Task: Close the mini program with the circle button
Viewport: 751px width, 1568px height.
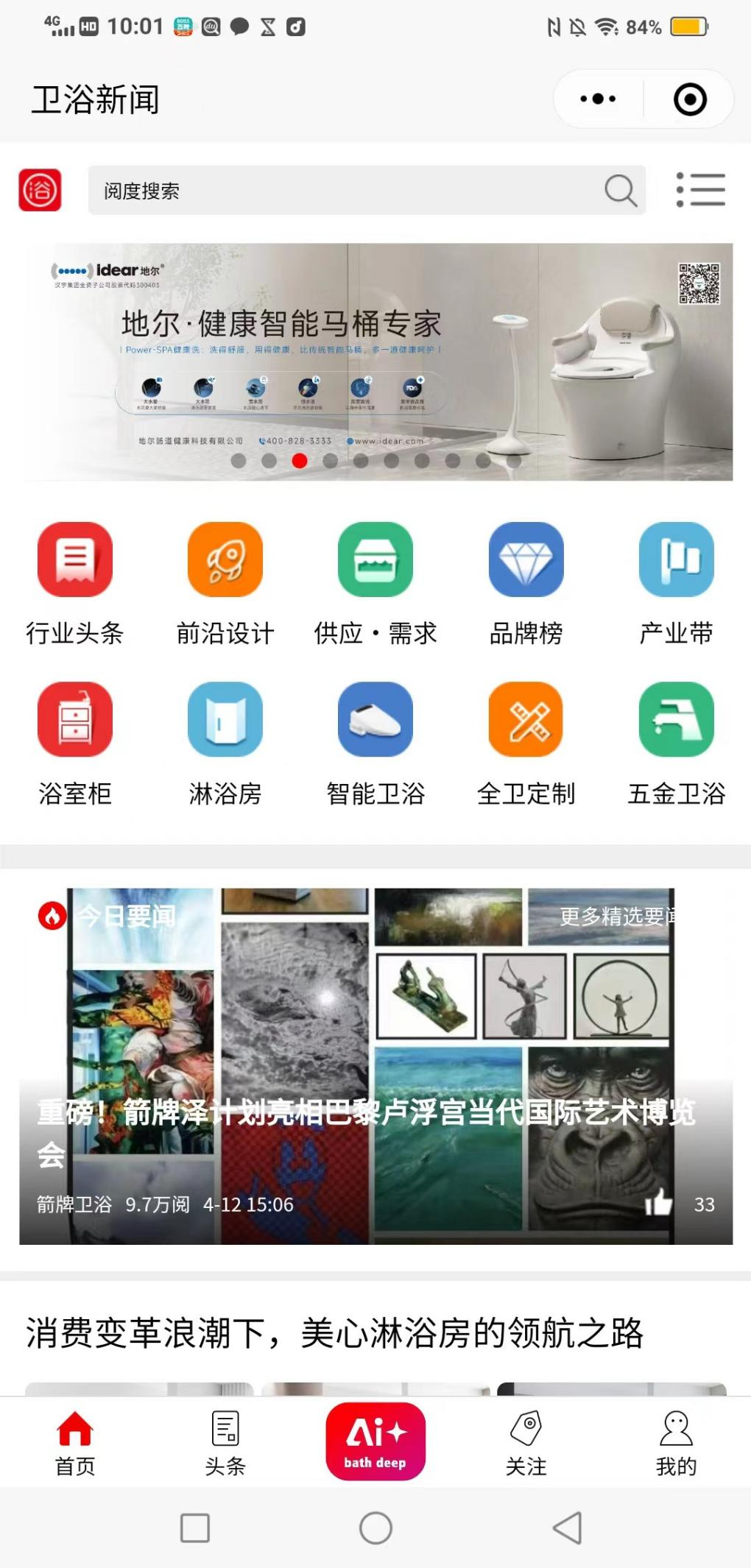Action: 689,99
